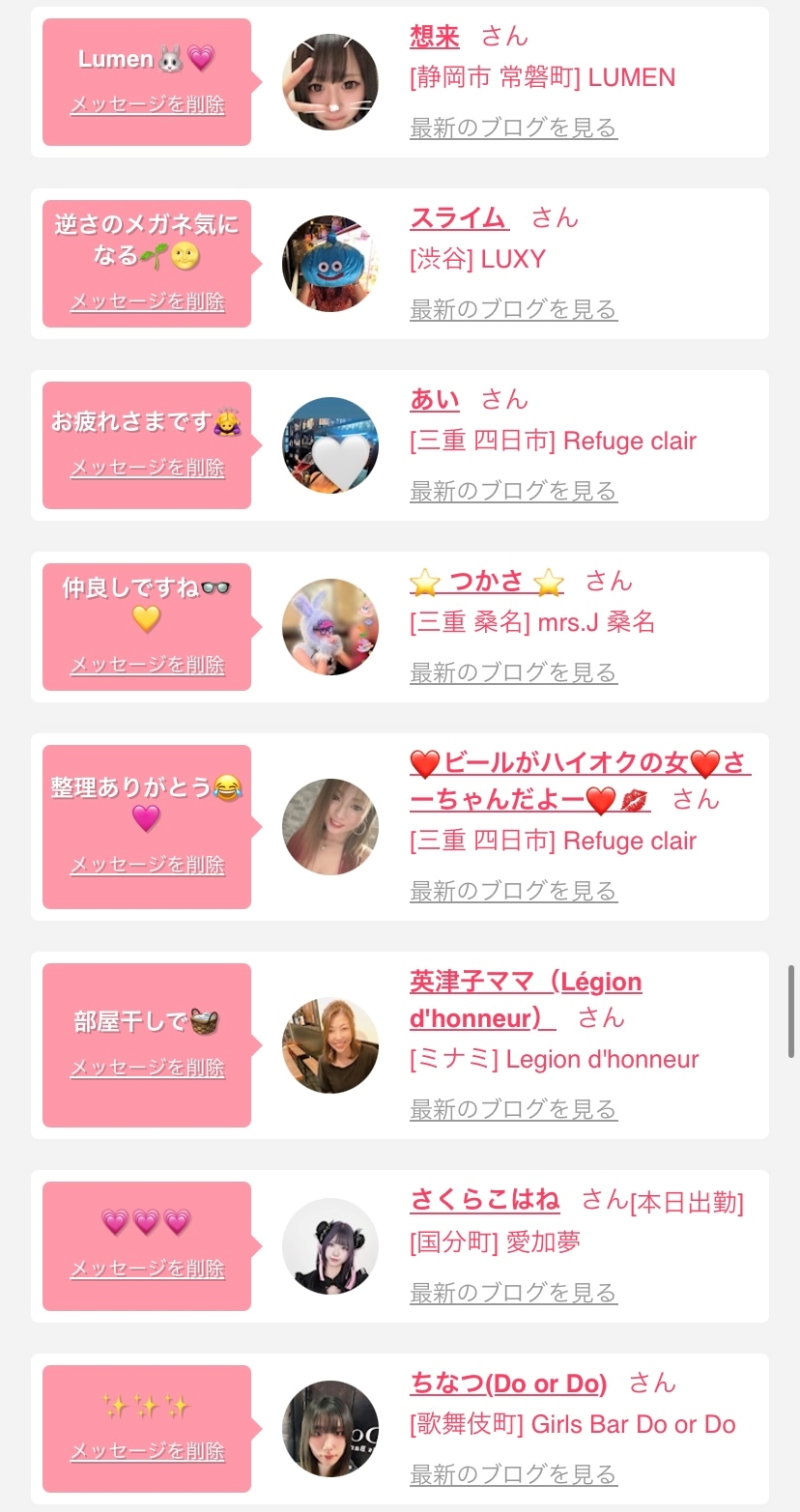Tap ちなつ's profile photo
This screenshot has width=800, height=1512.
tap(330, 1429)
